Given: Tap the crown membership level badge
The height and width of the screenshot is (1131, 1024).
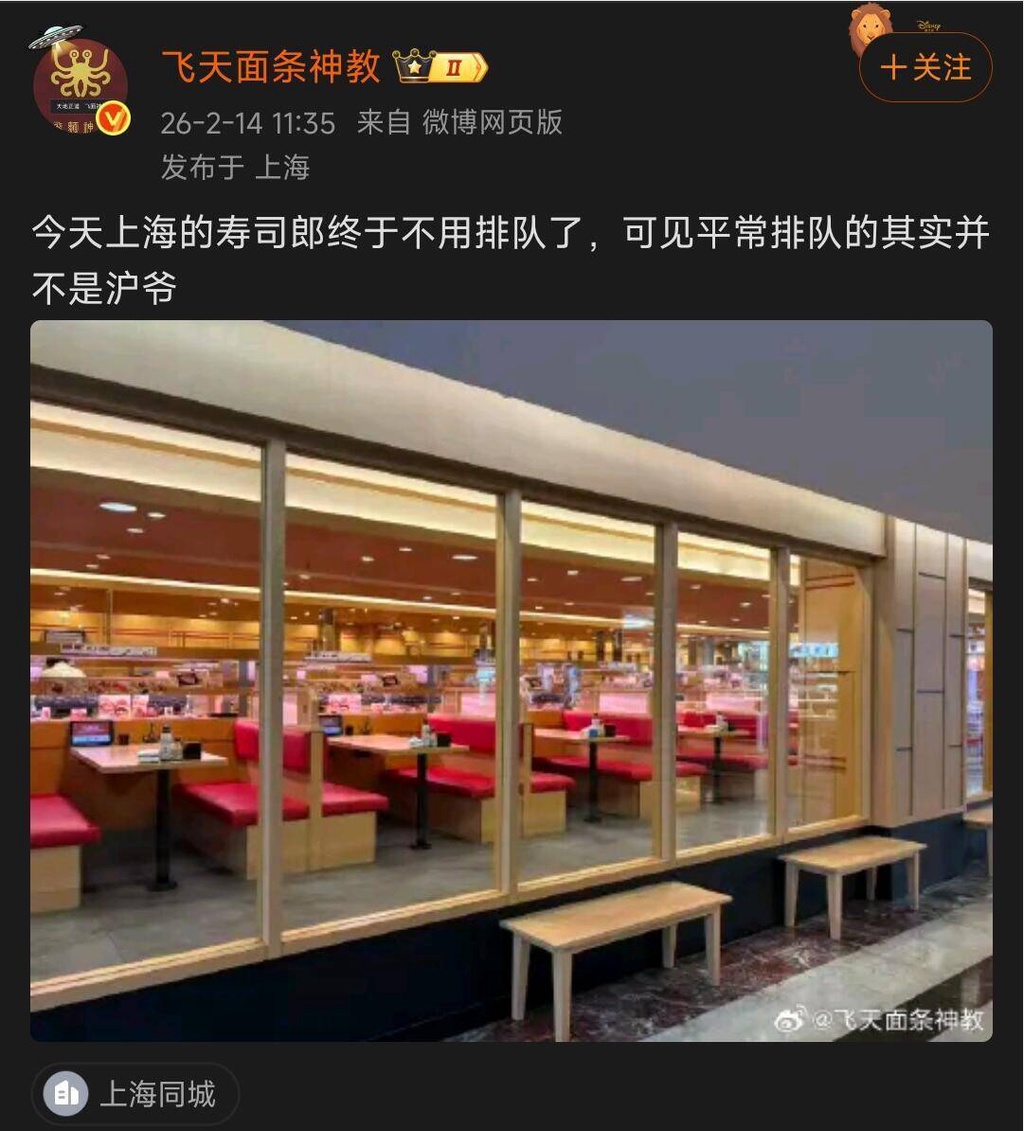Looking at the screenshot, I should (x=440, y=67).
